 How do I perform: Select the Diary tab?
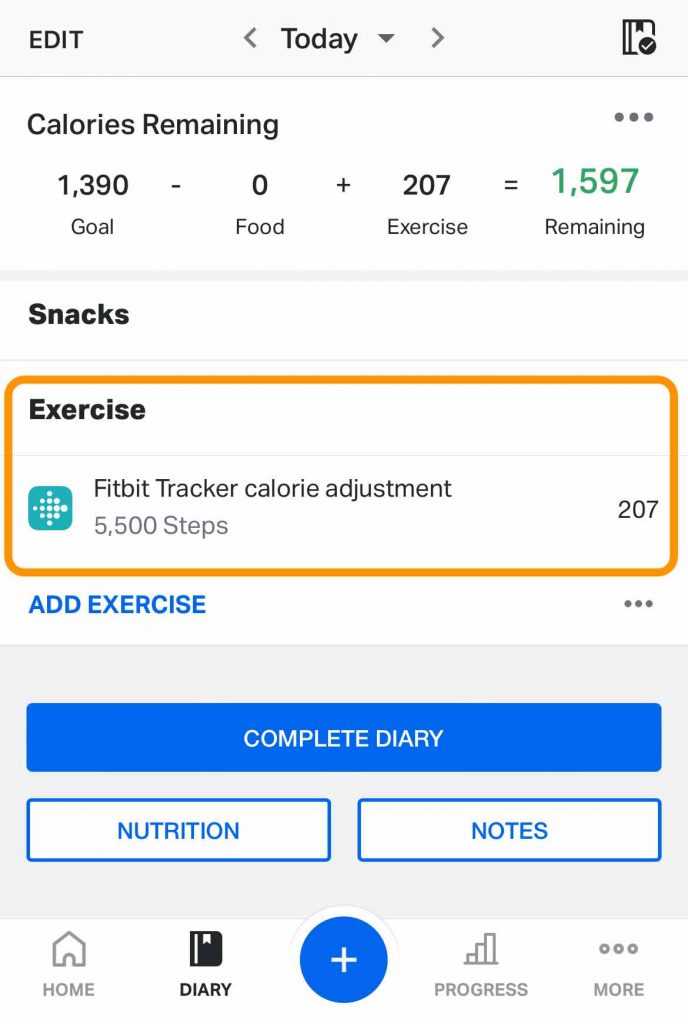click(205, 965)
